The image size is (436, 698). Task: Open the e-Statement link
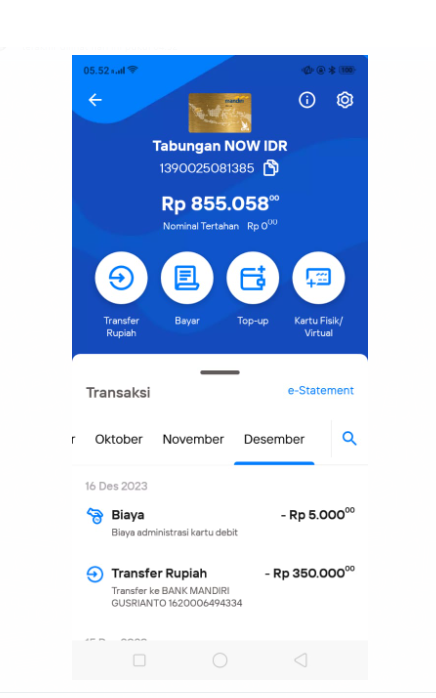[x=321, y=390]
